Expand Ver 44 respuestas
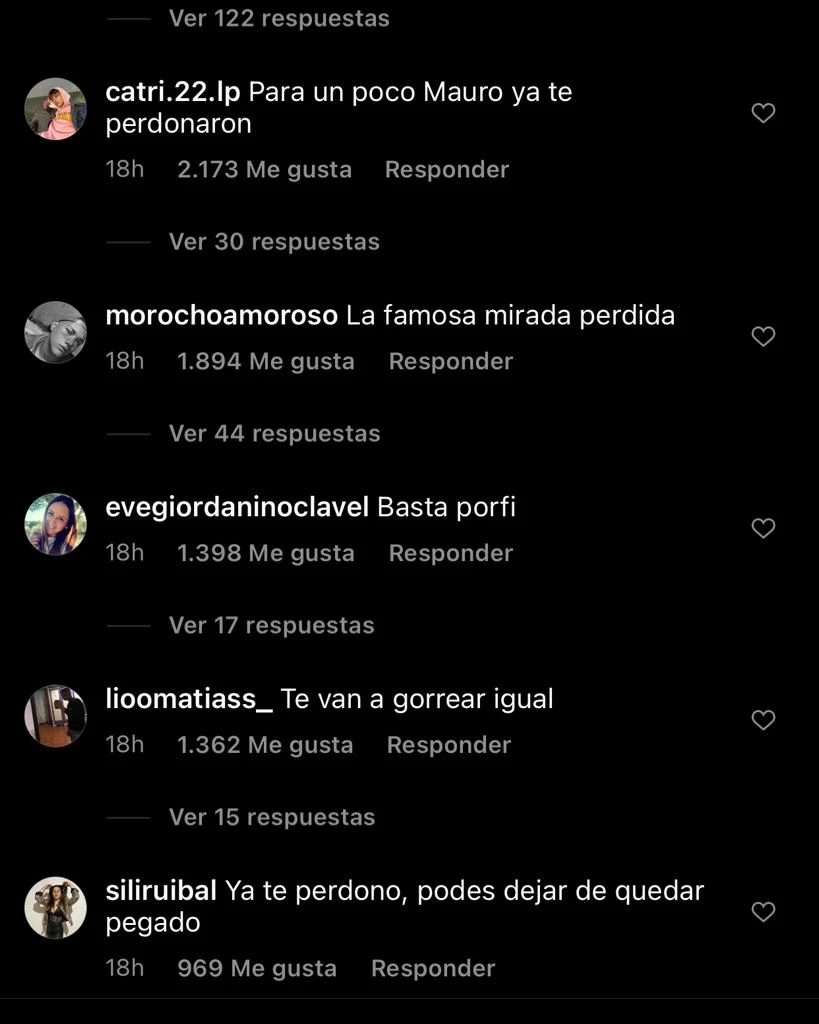This screenshot has width=819, height=1024. tap(274, 434)
